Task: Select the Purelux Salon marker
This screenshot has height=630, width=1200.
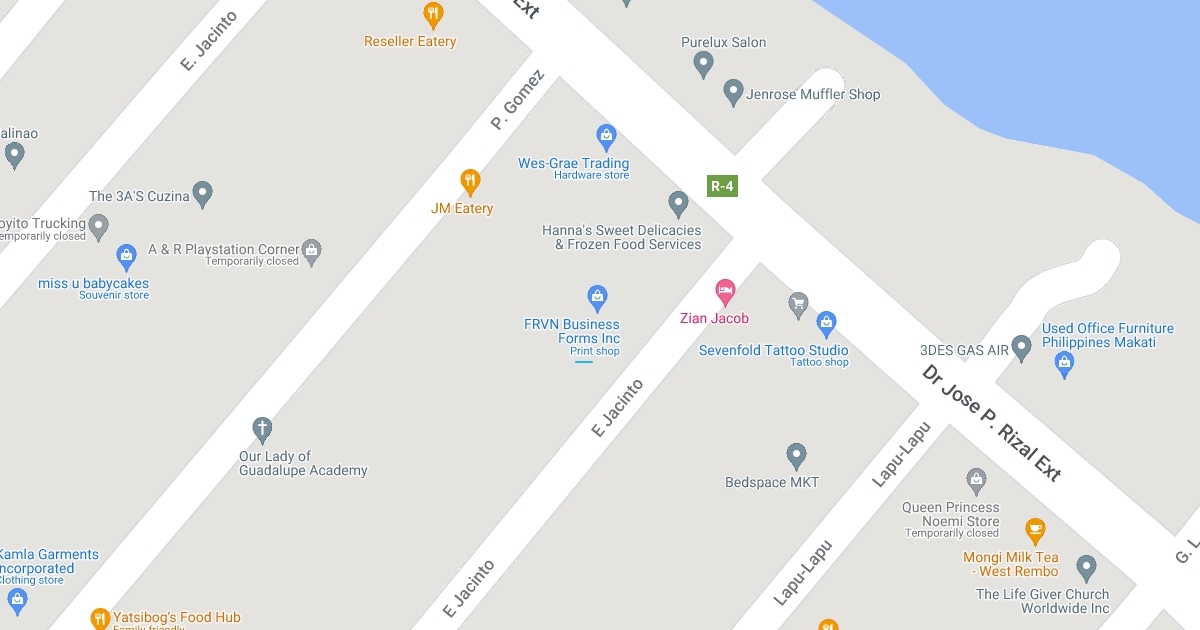Action: 703,65
